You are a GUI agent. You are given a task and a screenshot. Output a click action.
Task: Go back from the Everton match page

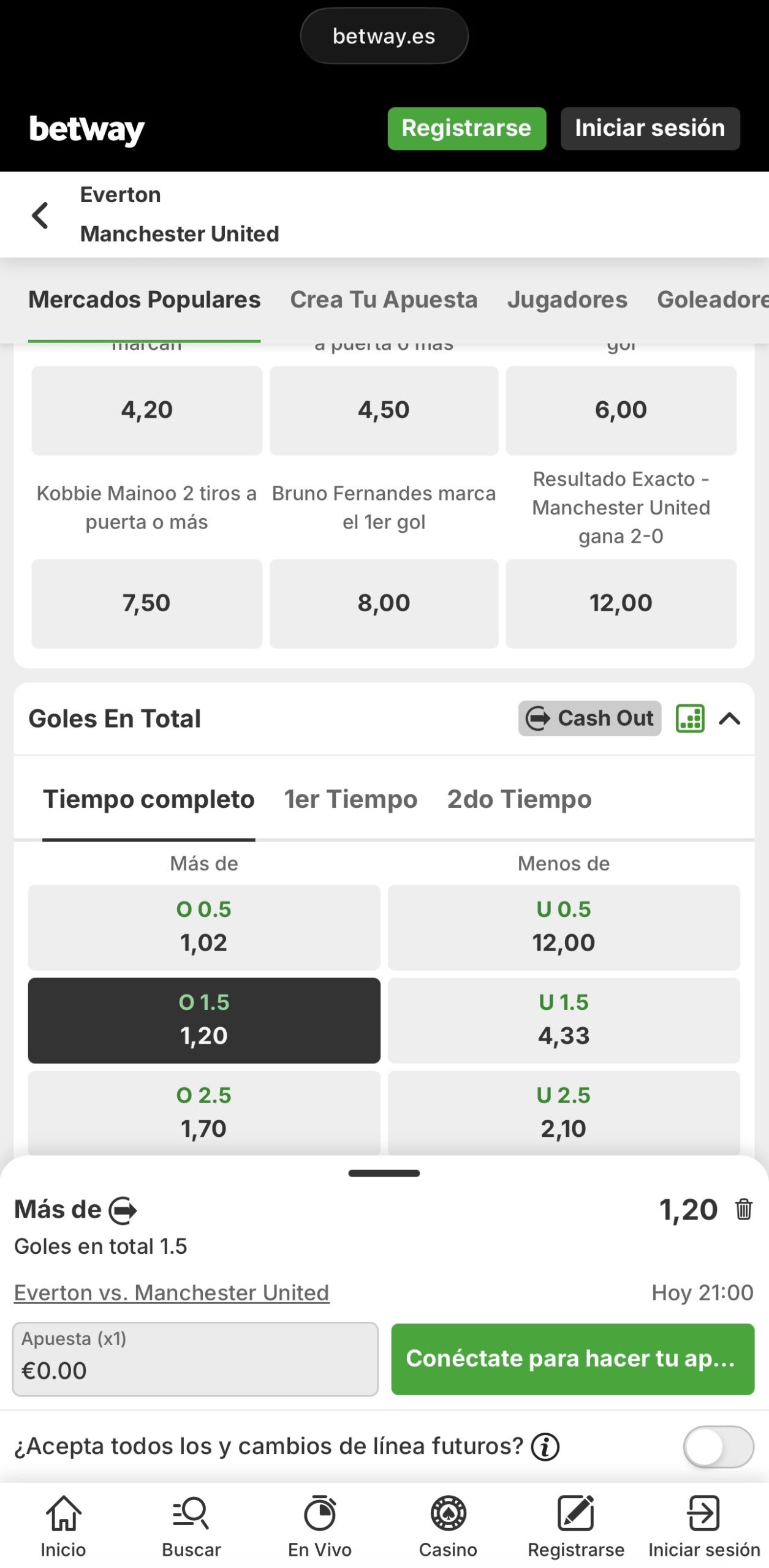40,215
